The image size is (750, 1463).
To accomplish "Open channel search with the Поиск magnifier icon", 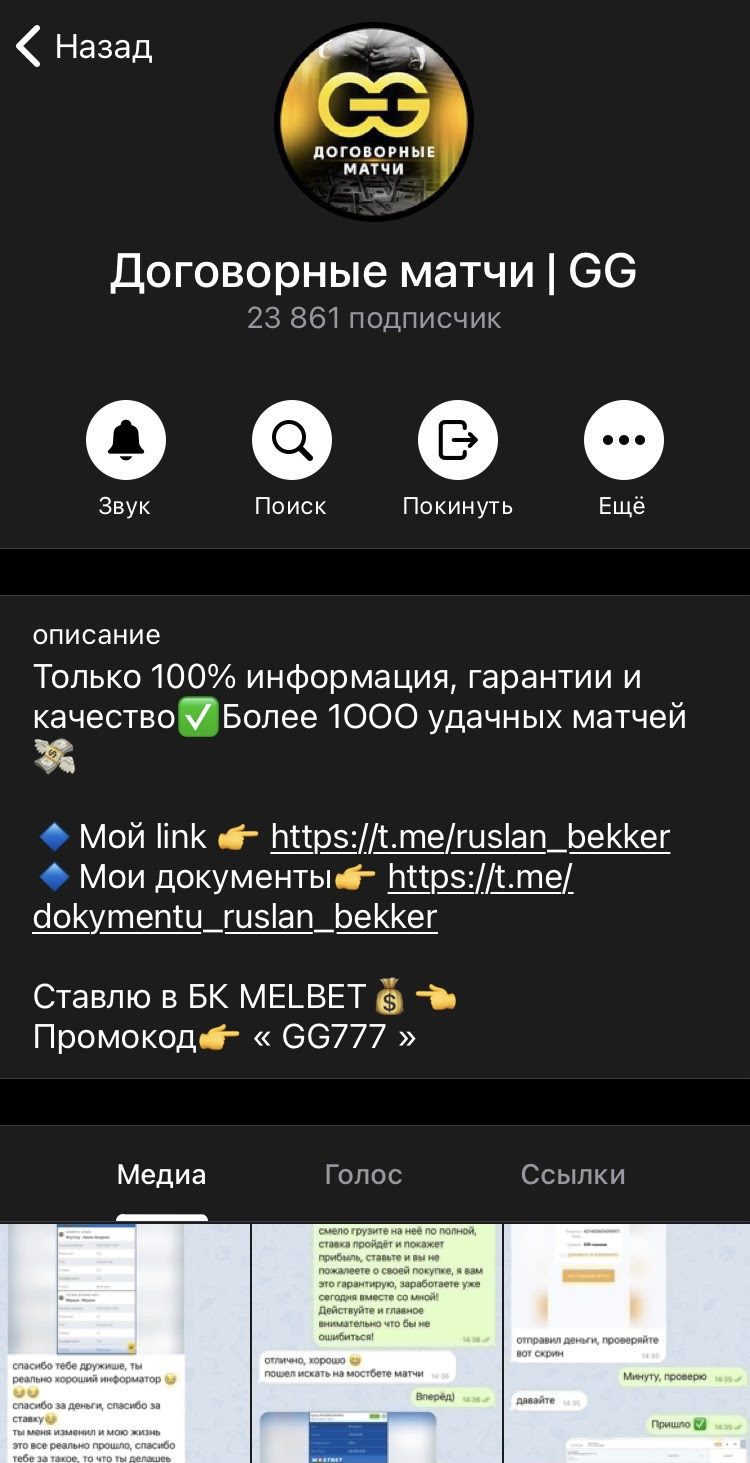I will click(x=291, y=439).
